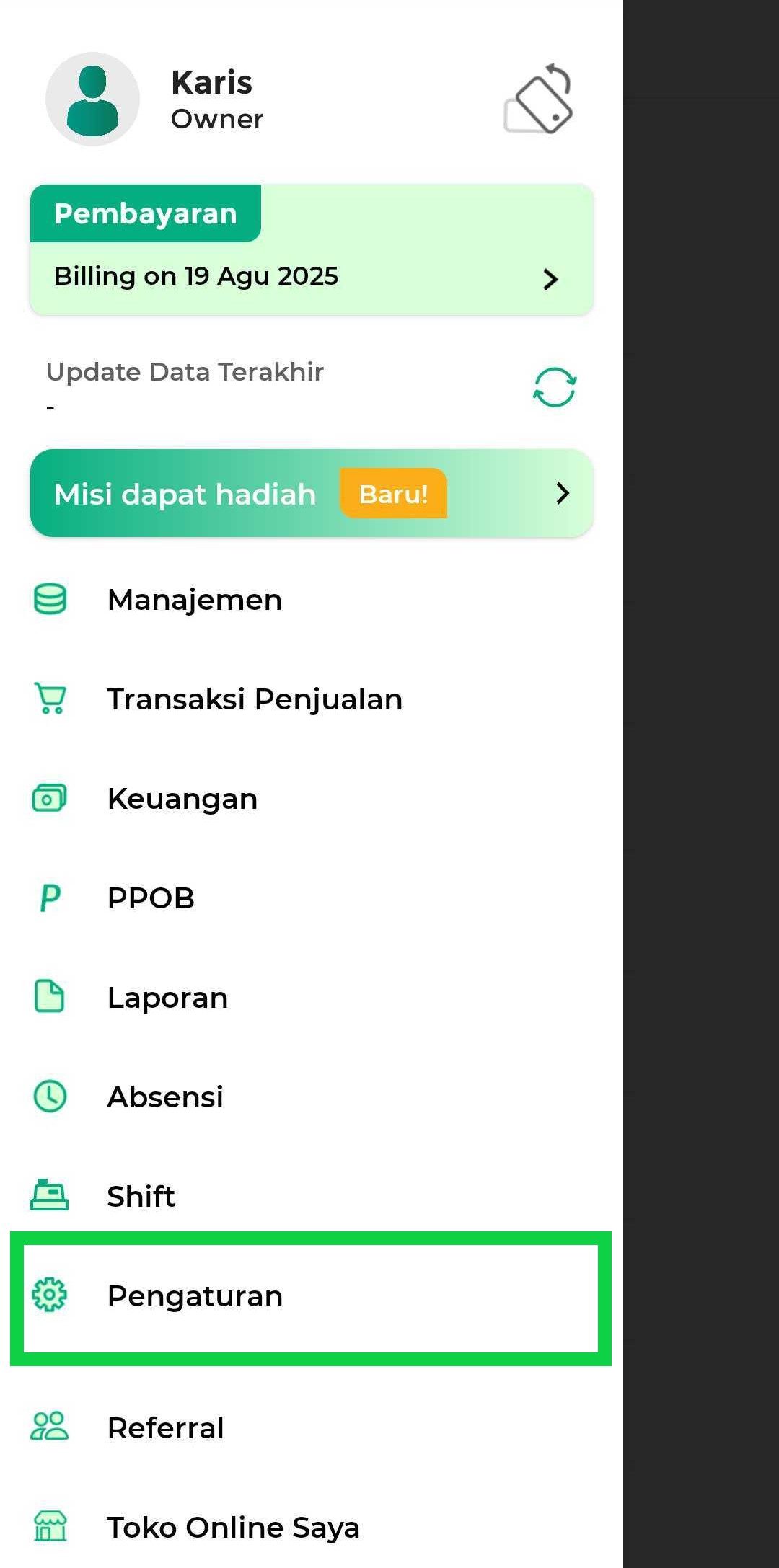779x1568 pixels.
Task: Select the PPOB menu item
Action: click(312, 898)
